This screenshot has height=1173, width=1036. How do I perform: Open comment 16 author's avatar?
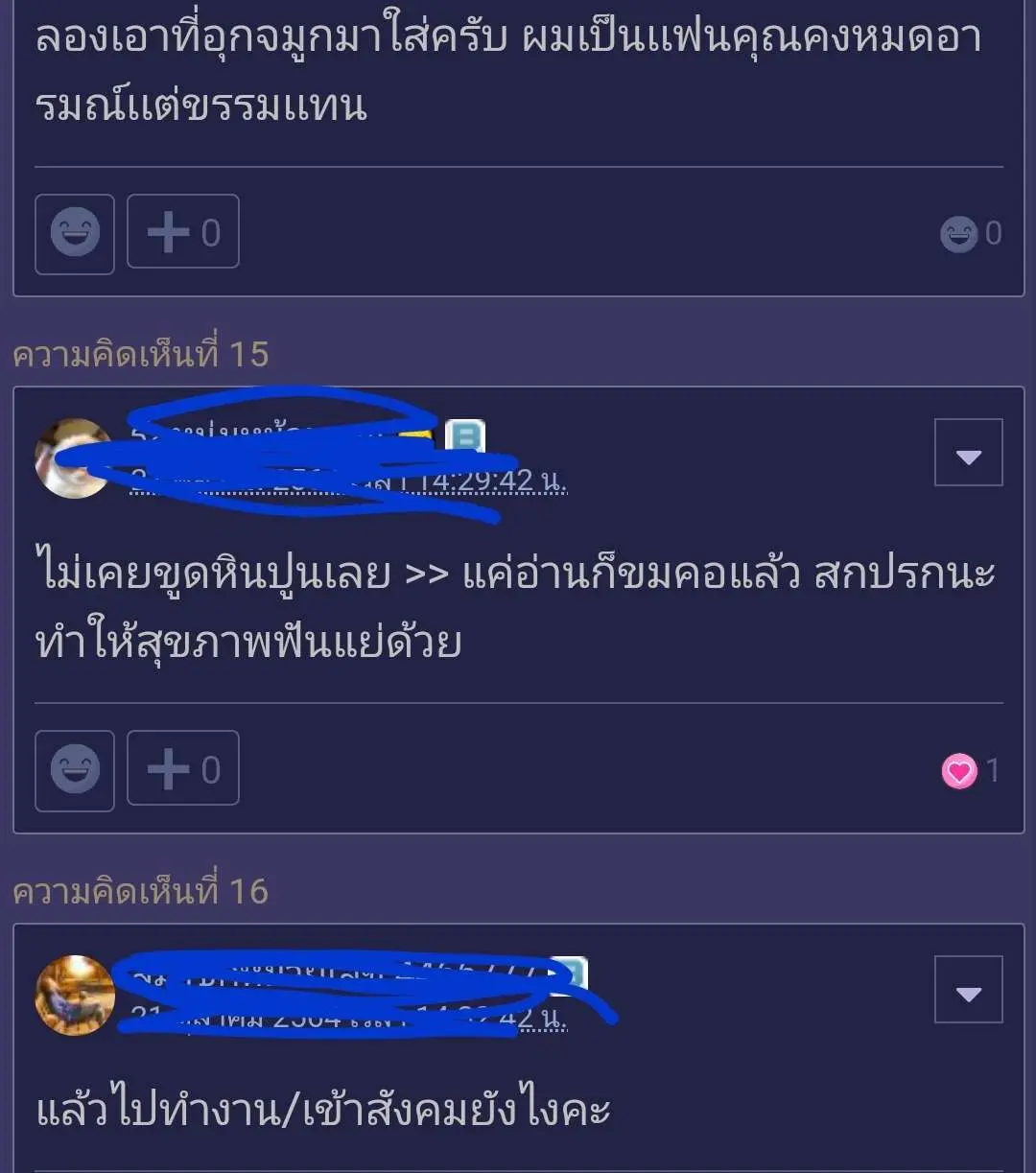74,995
